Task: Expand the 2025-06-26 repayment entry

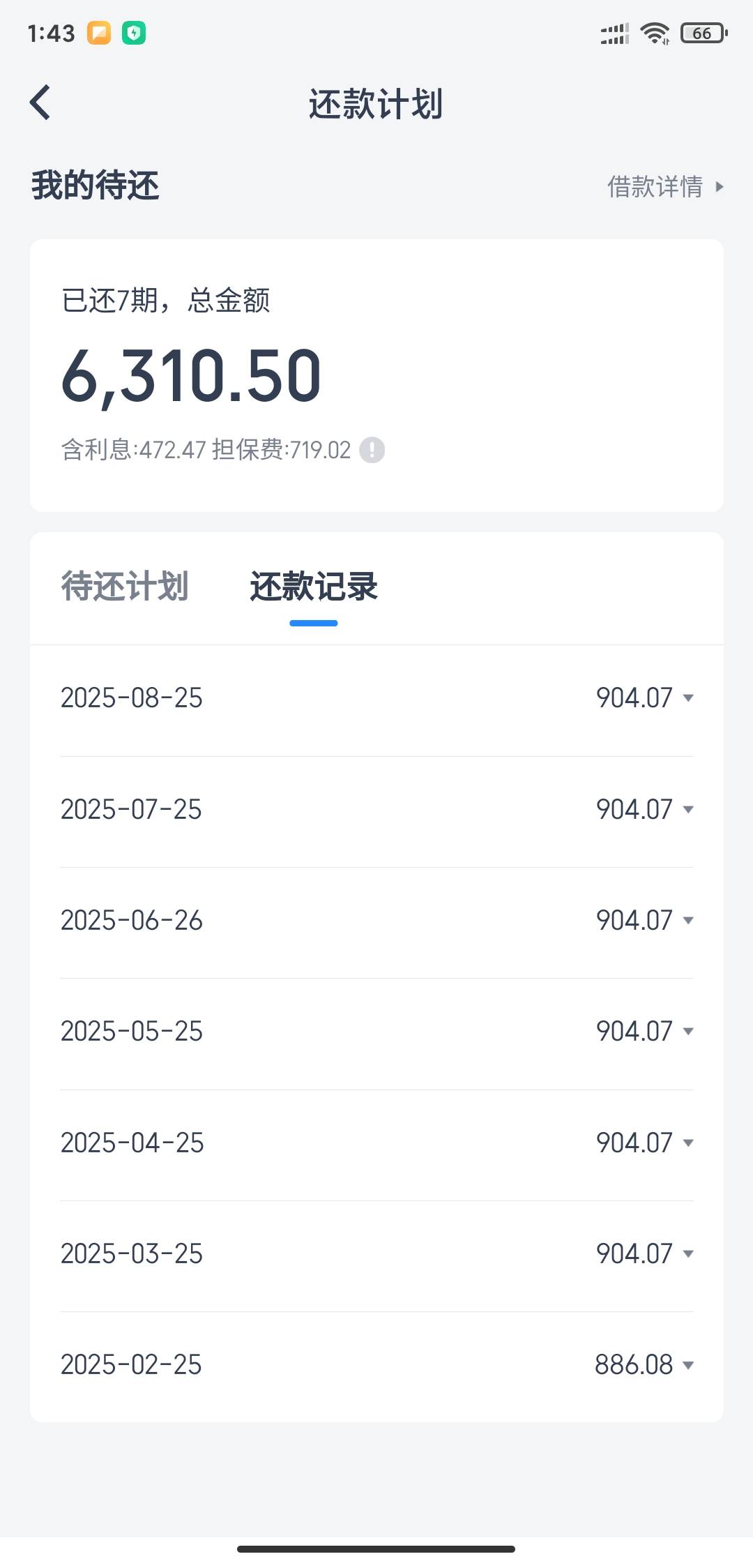Action: point(376,921)
